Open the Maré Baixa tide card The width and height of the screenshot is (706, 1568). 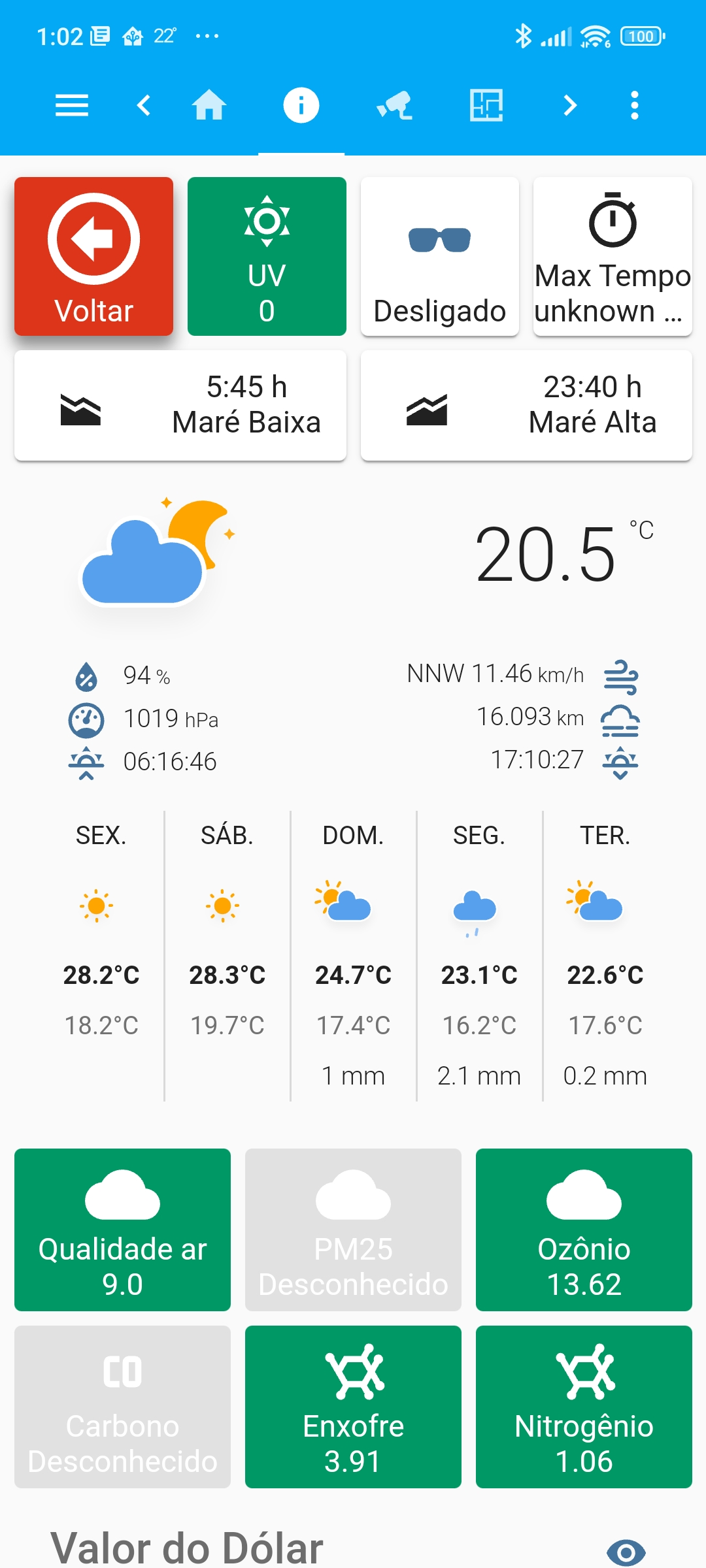(180, 405)
